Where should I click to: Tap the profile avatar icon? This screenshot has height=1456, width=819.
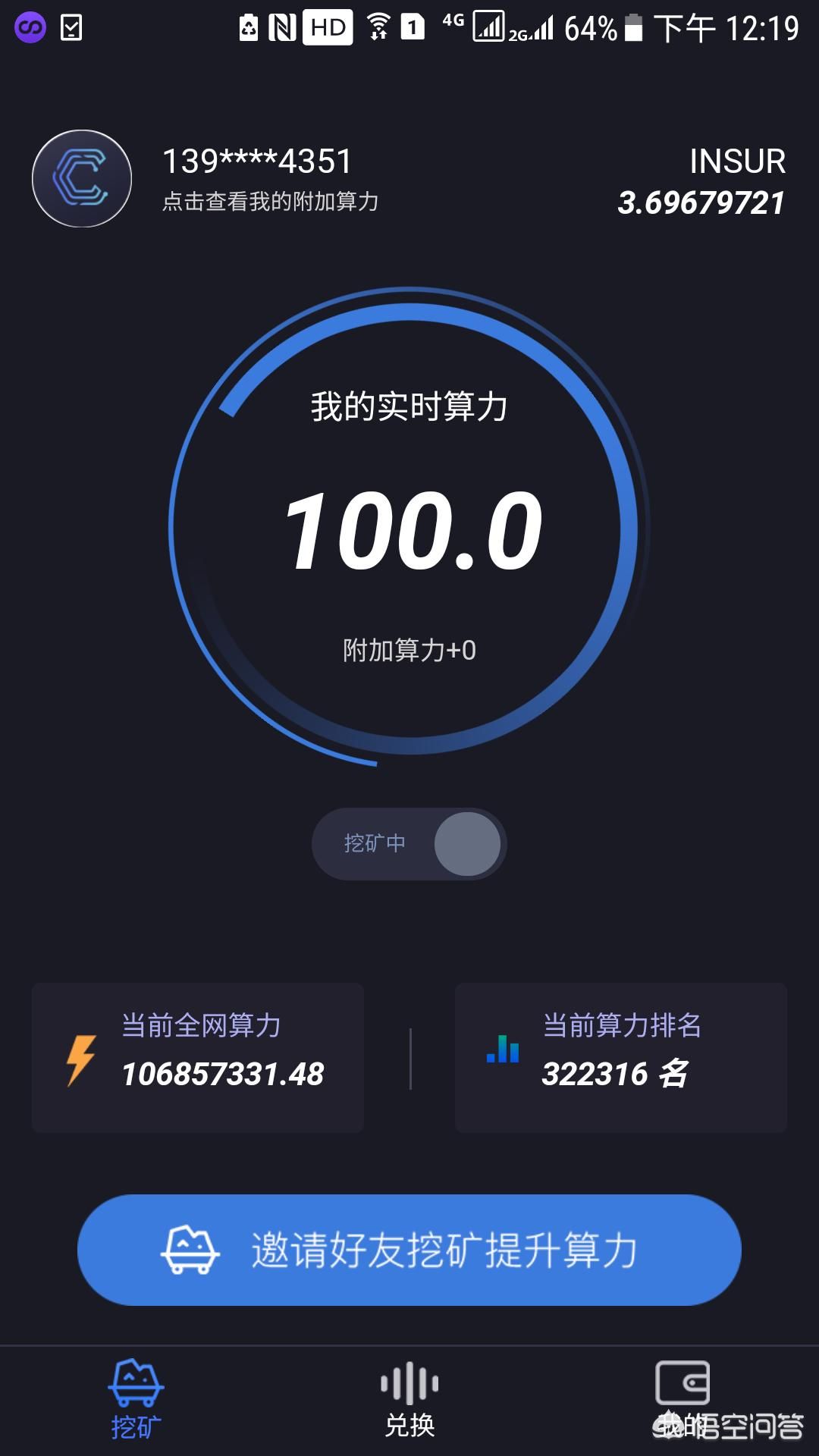tap(82, 179)
